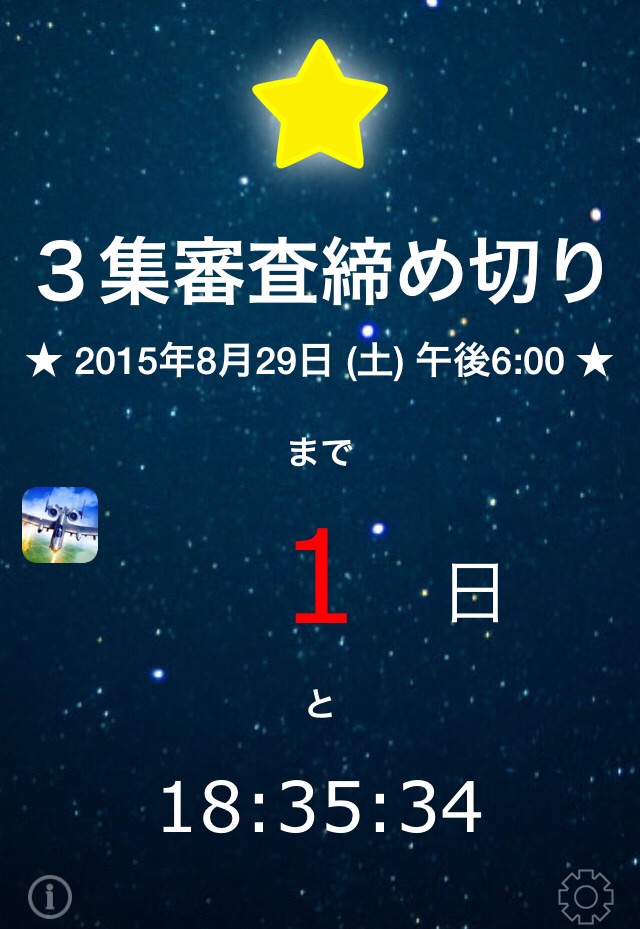Open the settings gear
Viewport: 640px width, 929px height.
point(585,896)
